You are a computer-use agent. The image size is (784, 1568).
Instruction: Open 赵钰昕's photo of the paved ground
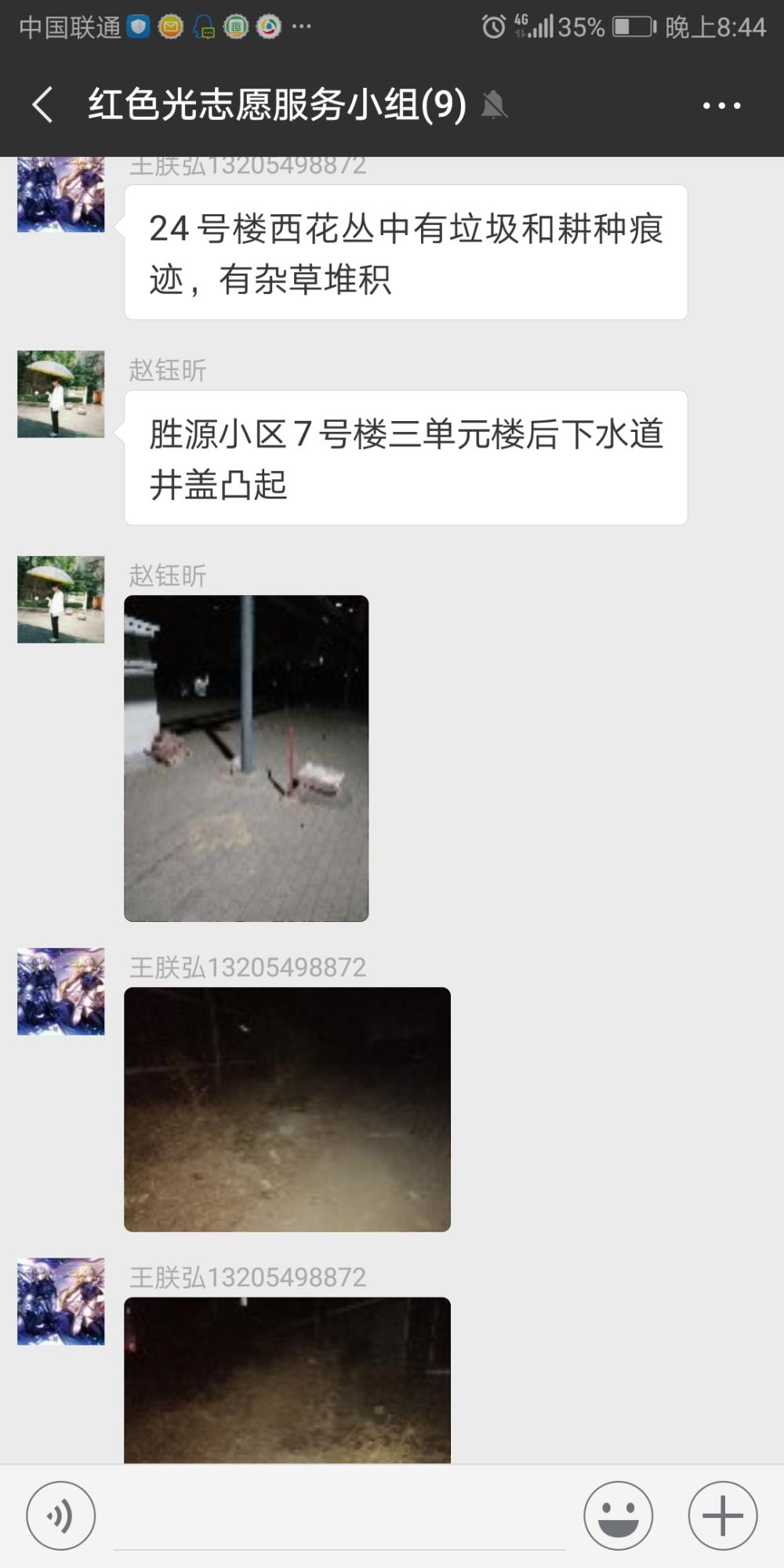[246, 758]
